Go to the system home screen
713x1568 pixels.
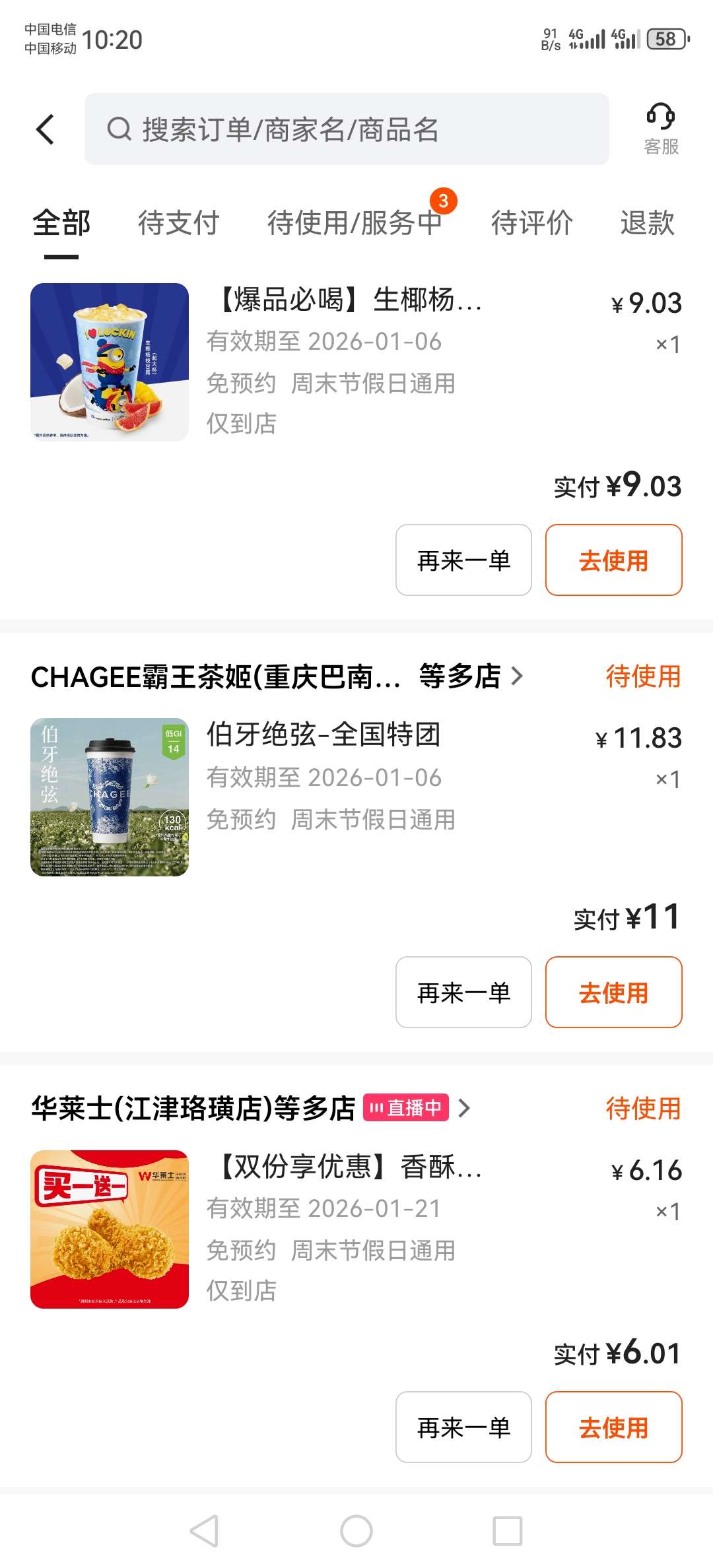pos(356,1531)
